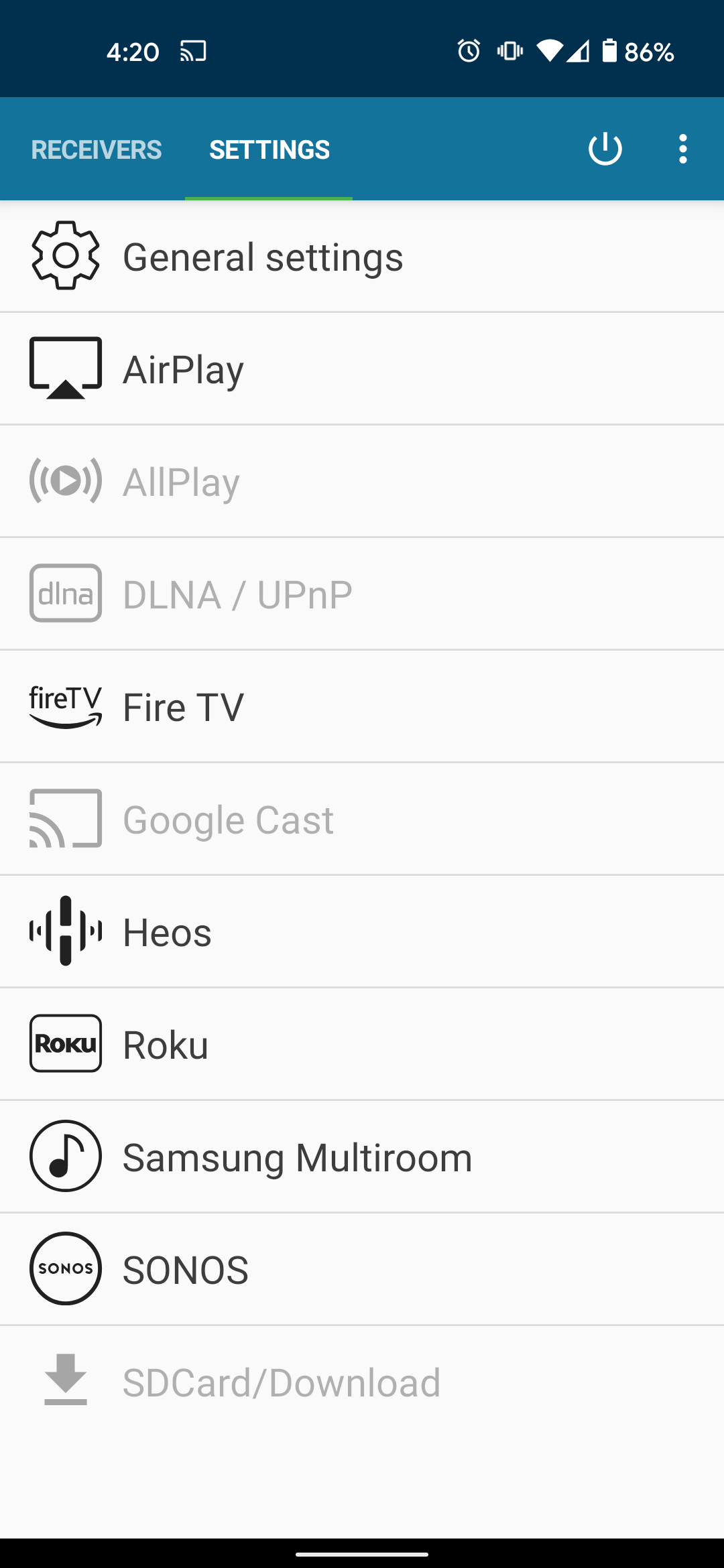Open Fire TV settings
Image resolution: width=724 pixels, height=1568 pixels.
pyautogui.click(x=362, y=706)
